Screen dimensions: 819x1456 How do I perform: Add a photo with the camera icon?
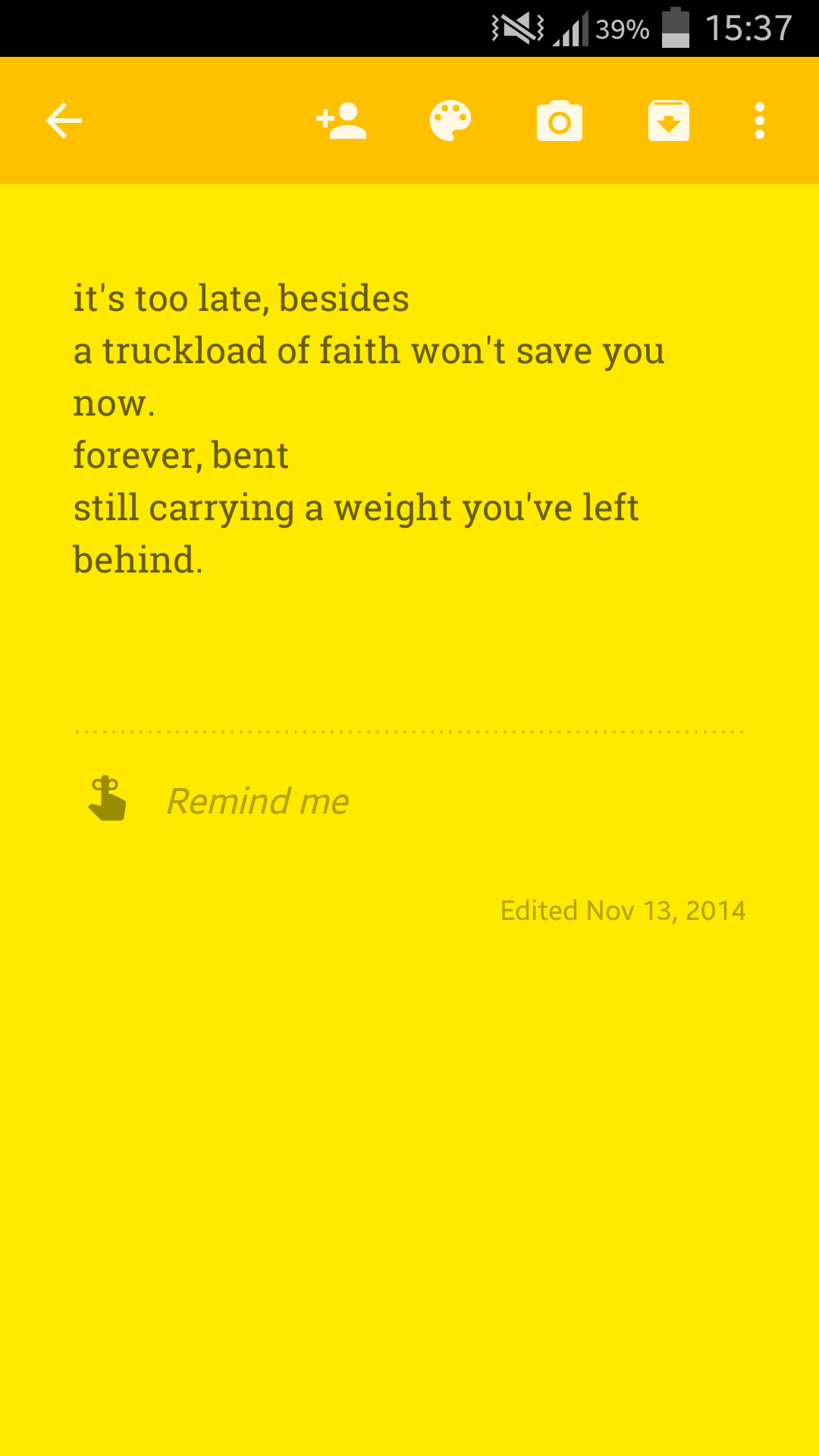pyautogui.click(x=560, y=121)
